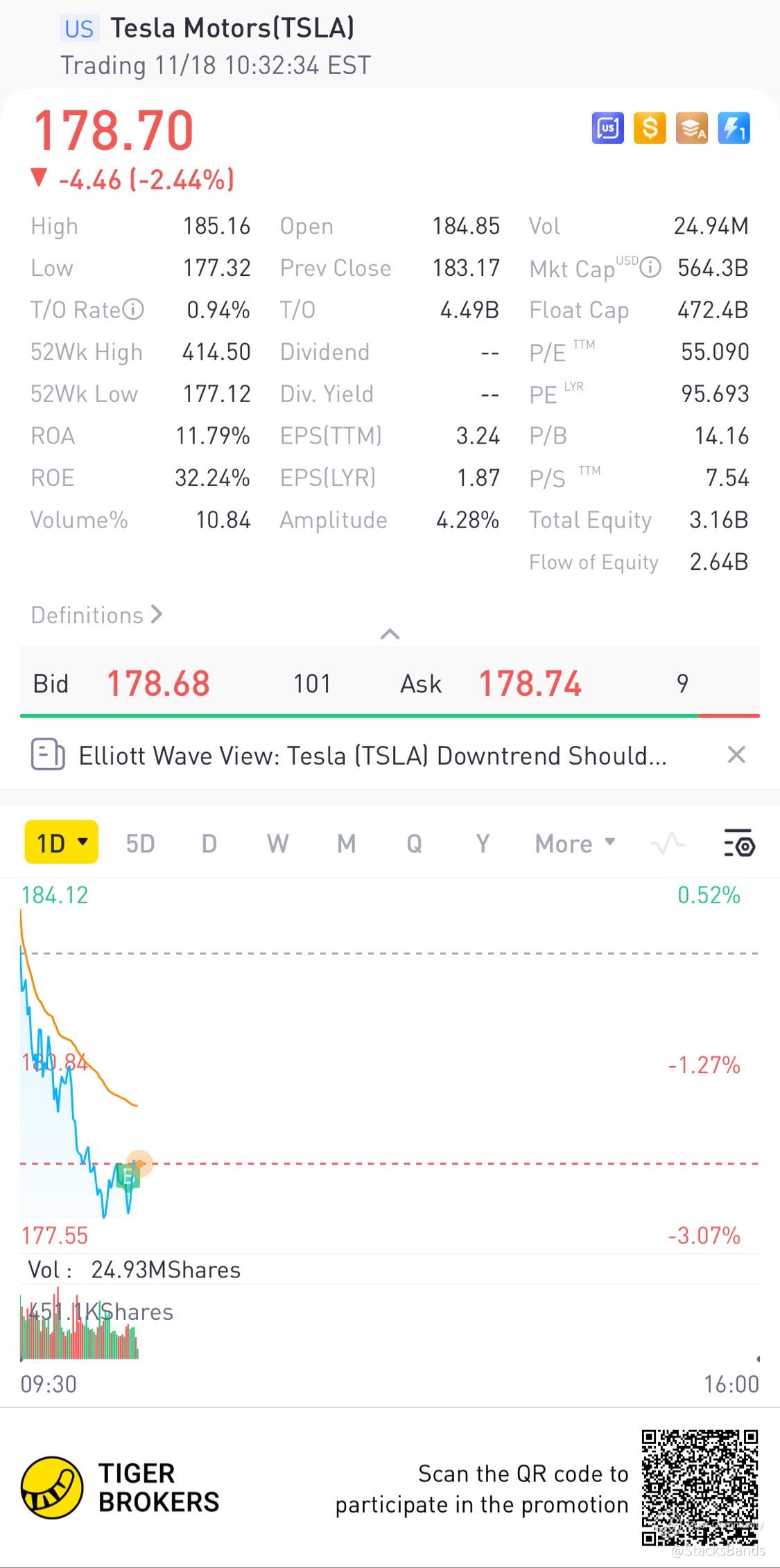Switch to the 5D chart tab

pos(140,844)
